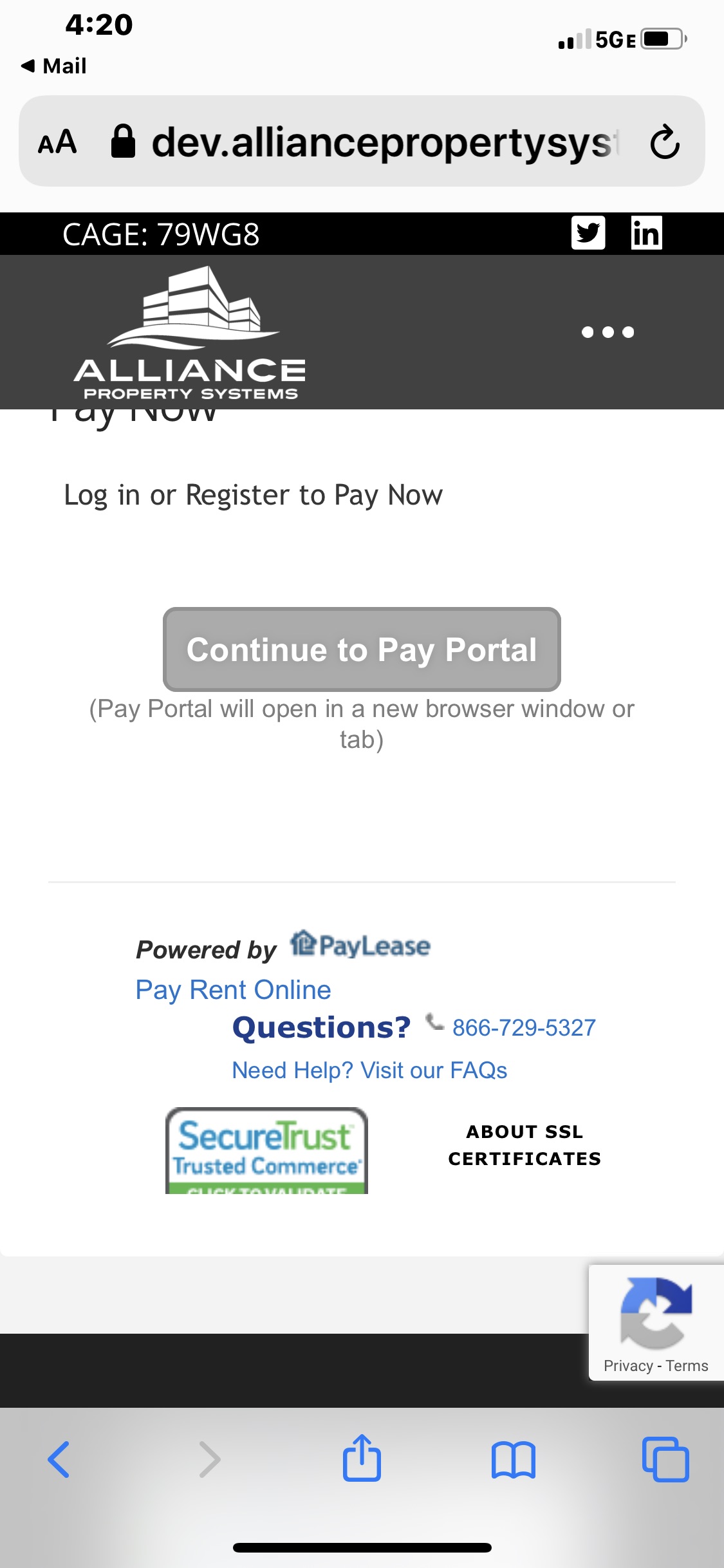Viewport: 724px width, 1568px height.
Task: Open Safari bookmarks
Action: click(513, 1459)
